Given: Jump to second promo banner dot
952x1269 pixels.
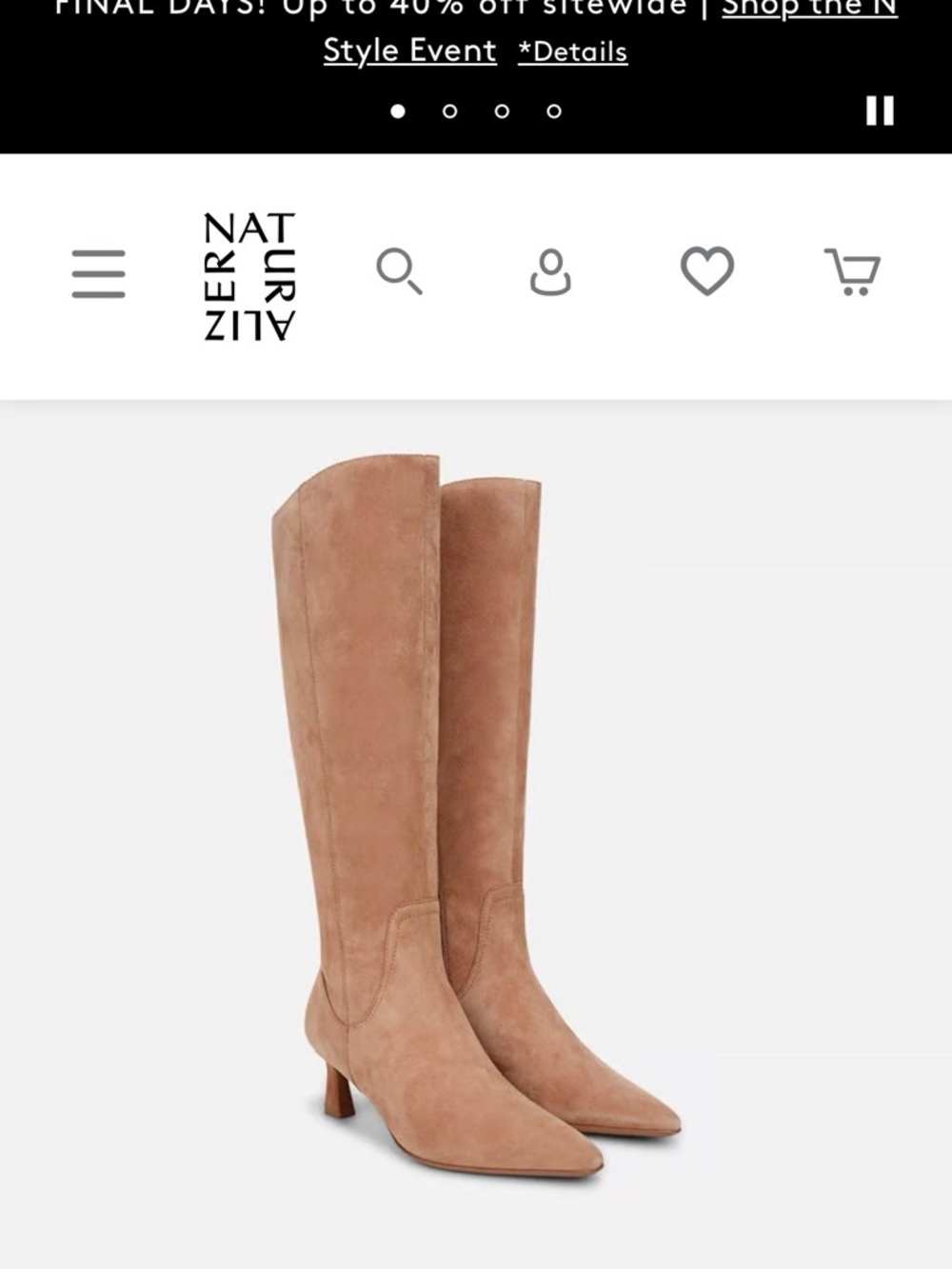Looking at the screenshot, I should pyautogui.click(x=450, y=111).
